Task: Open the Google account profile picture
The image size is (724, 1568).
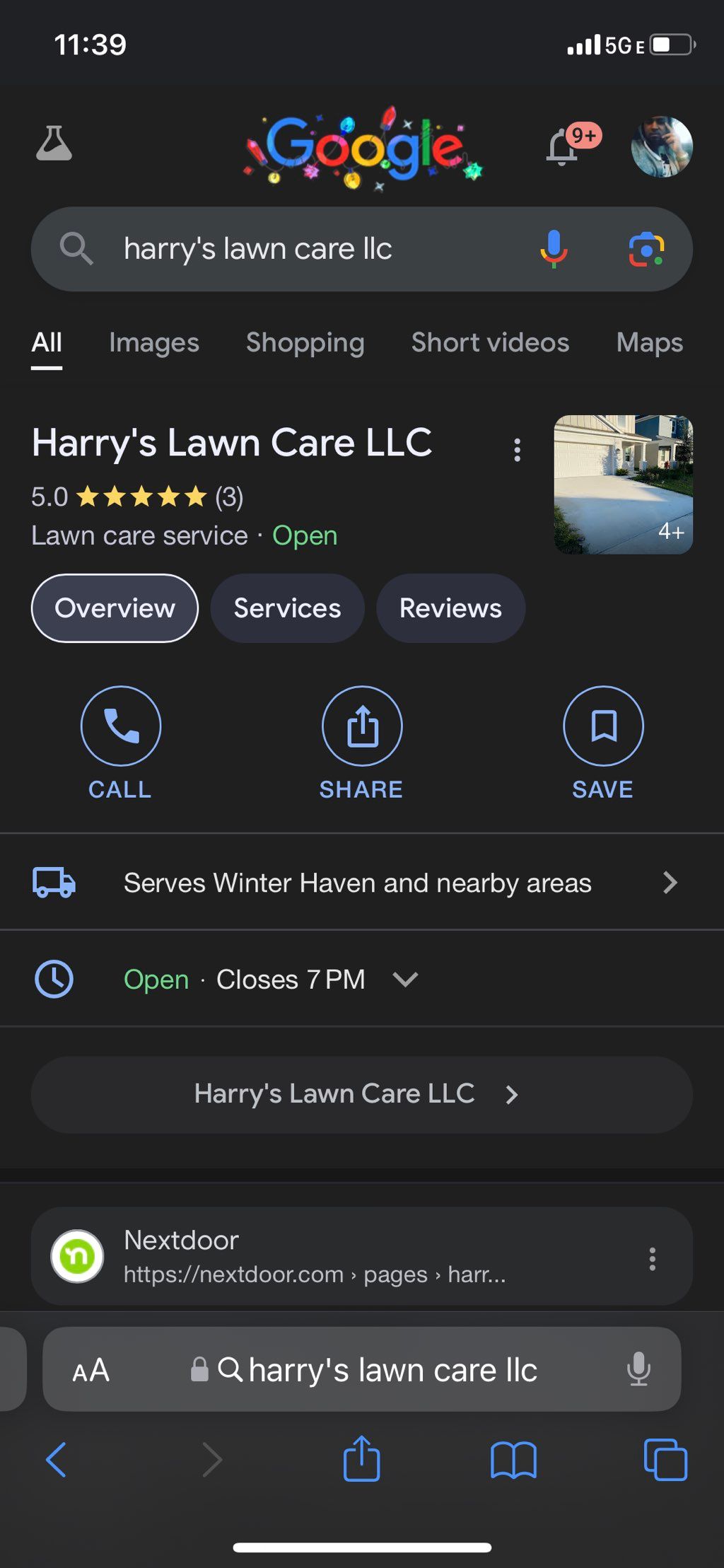Action: (x=661, y=146)
